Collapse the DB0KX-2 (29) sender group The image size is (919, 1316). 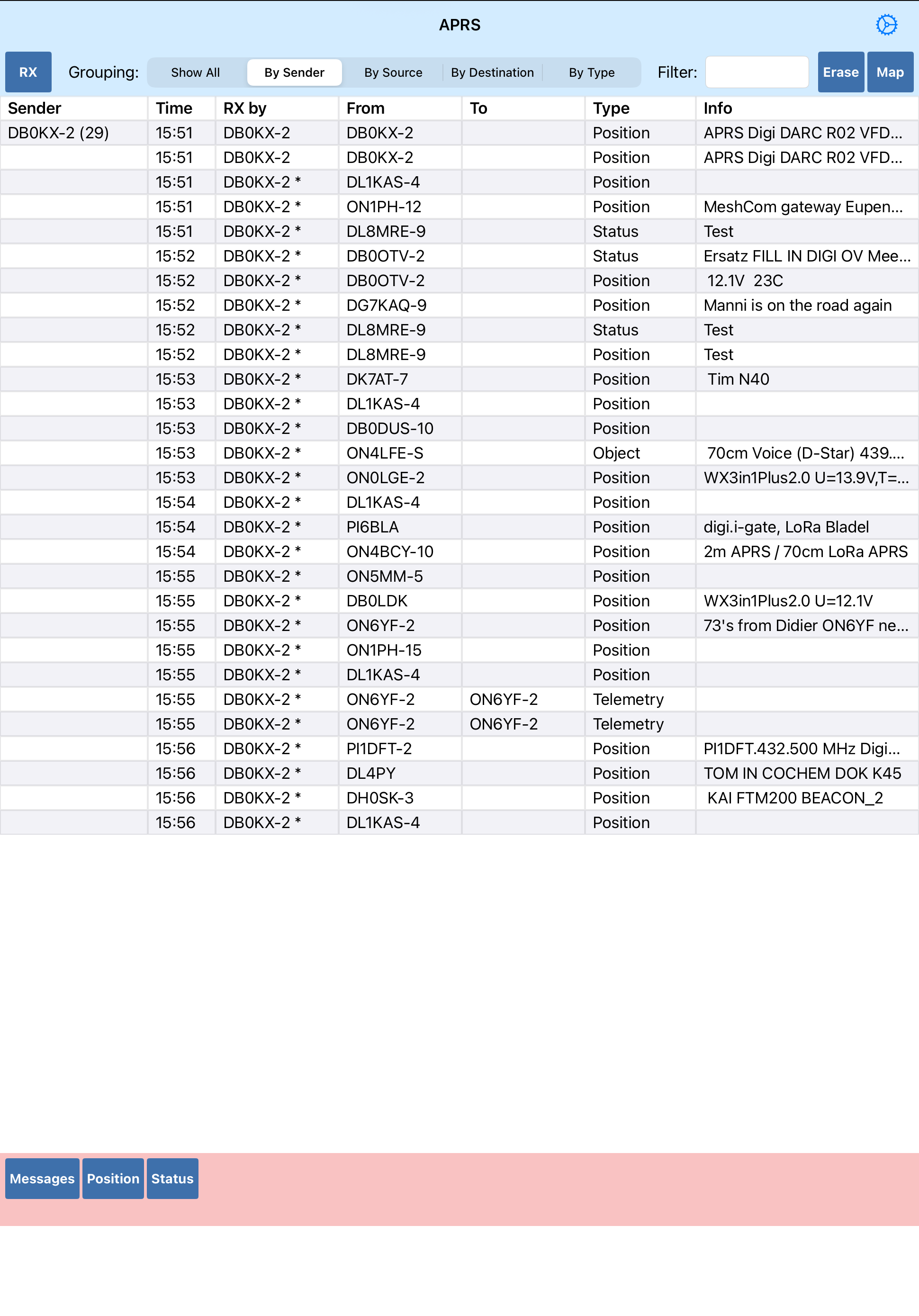point(58,133)
